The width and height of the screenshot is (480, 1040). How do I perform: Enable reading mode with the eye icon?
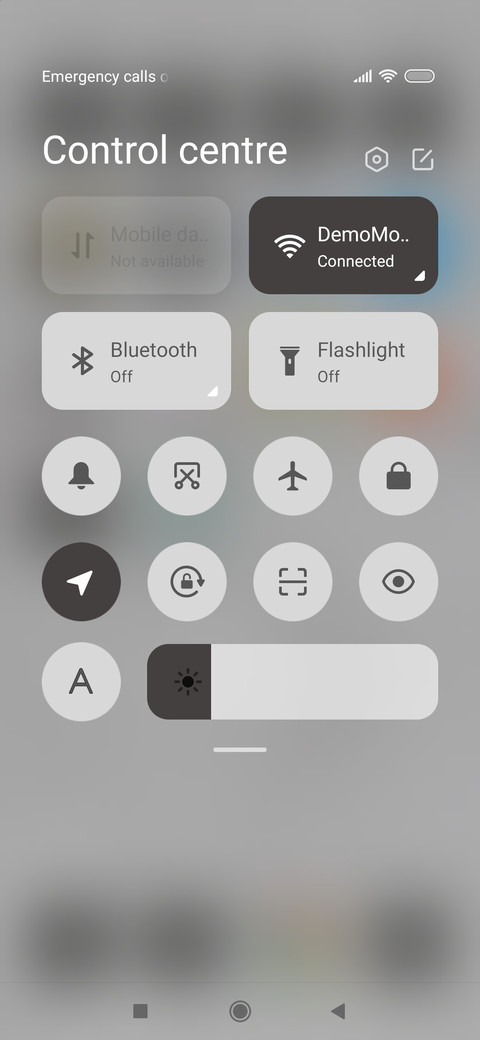point(398,582)
